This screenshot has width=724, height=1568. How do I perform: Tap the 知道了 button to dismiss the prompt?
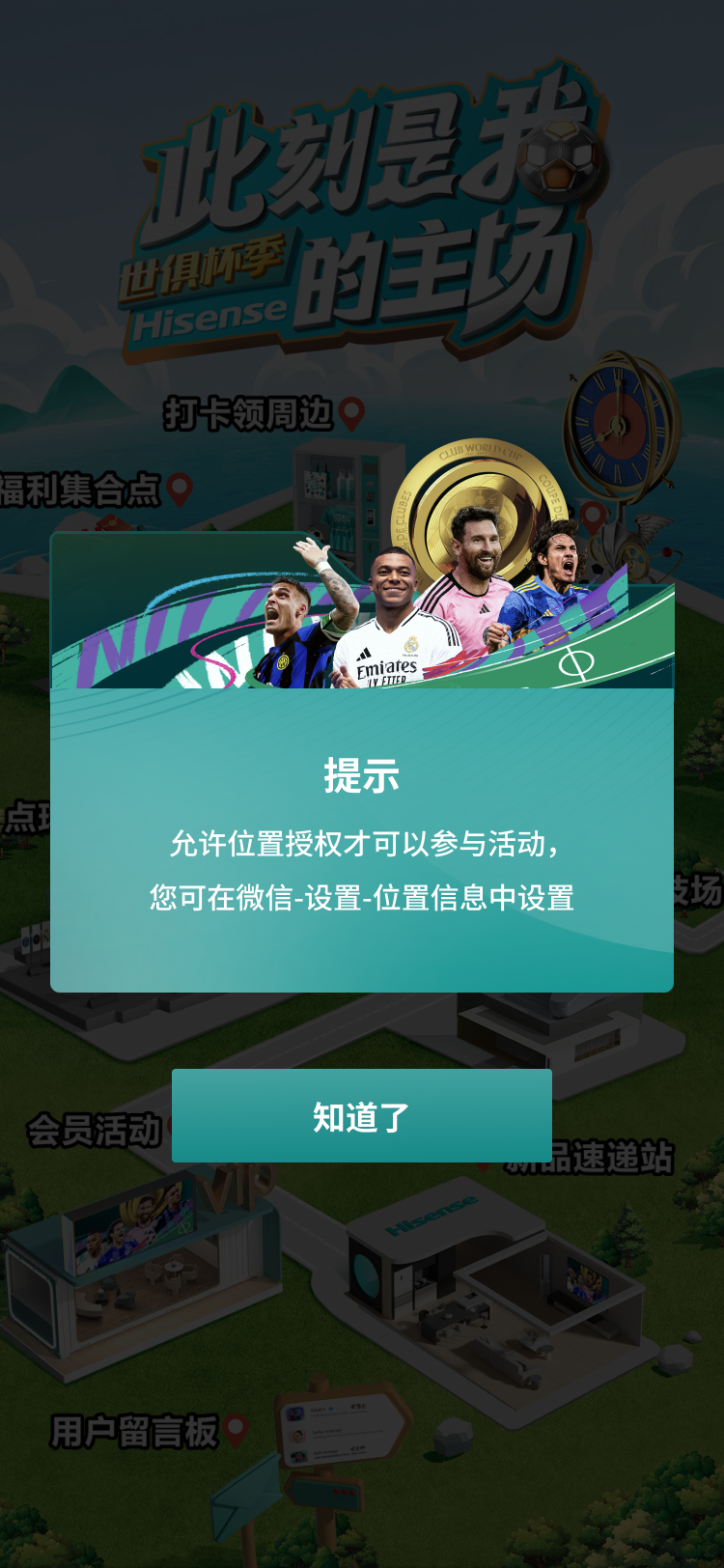click(362, 1116)
